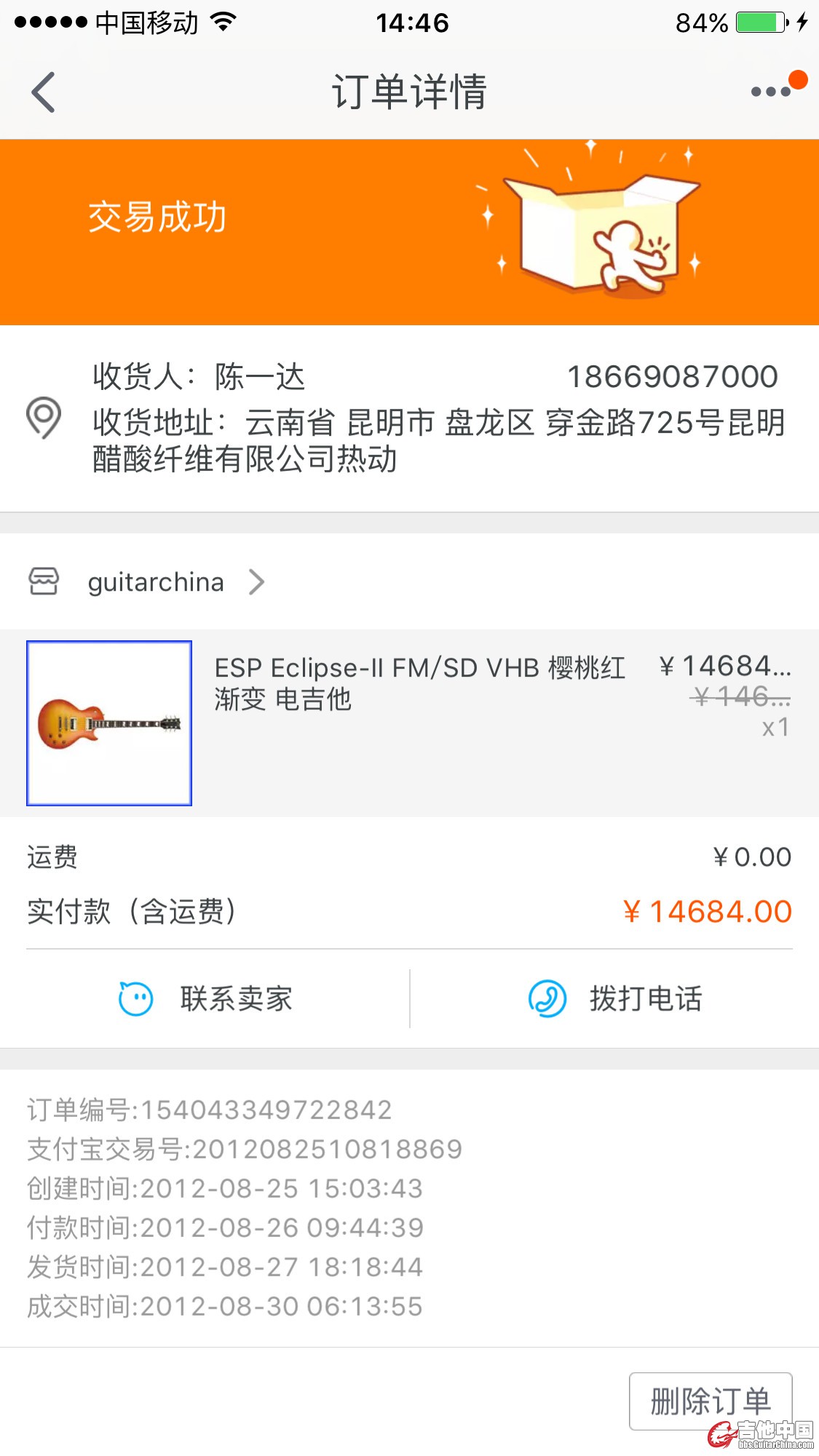Tap 拨打电话 to call the seller
This screenshot has height=1456, width=819.
(x=615, y=998)
